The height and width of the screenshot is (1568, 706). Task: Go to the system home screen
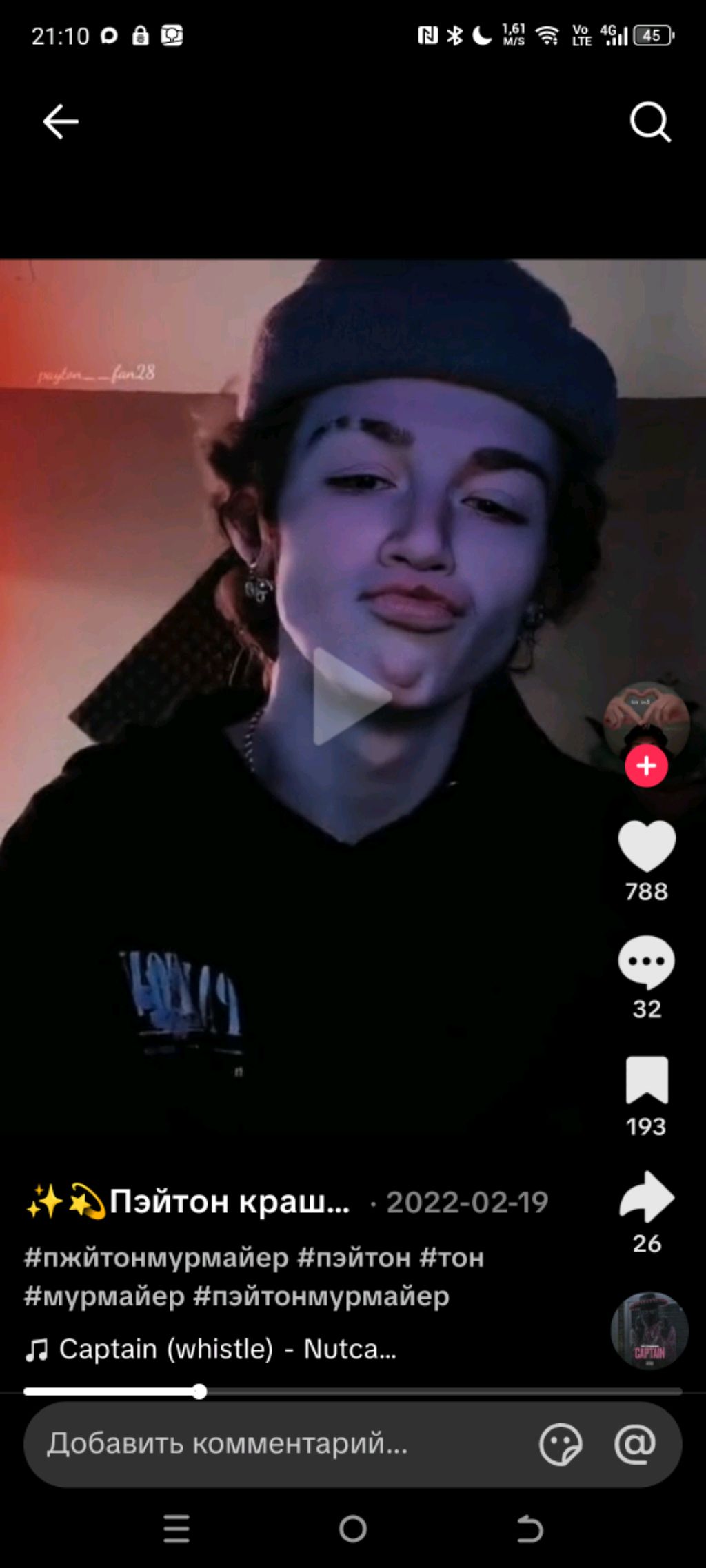point(352,1529)
